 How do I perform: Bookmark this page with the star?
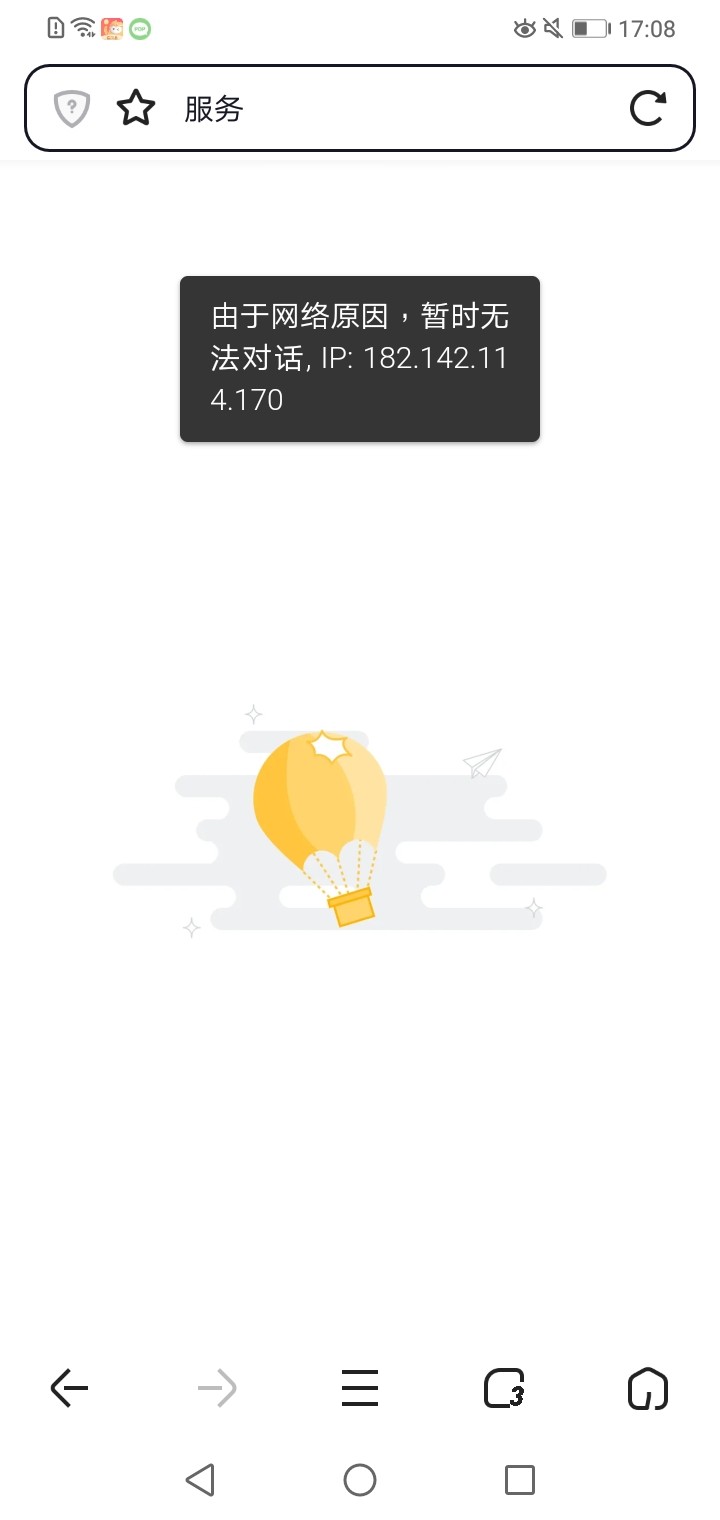click(x=136, y=108)
